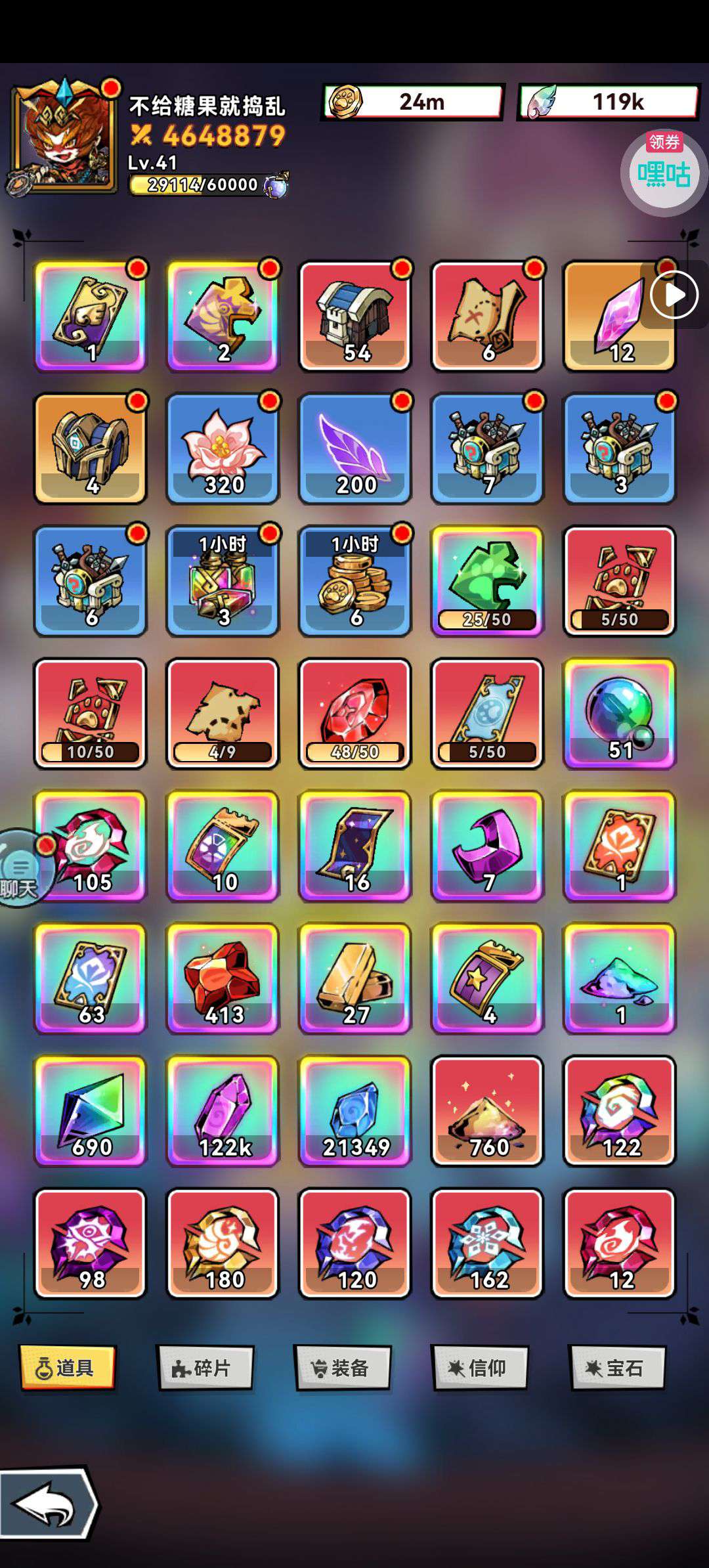Open the player avatar profile
This screenshot has width=709, height=1568.
[64, 137]
